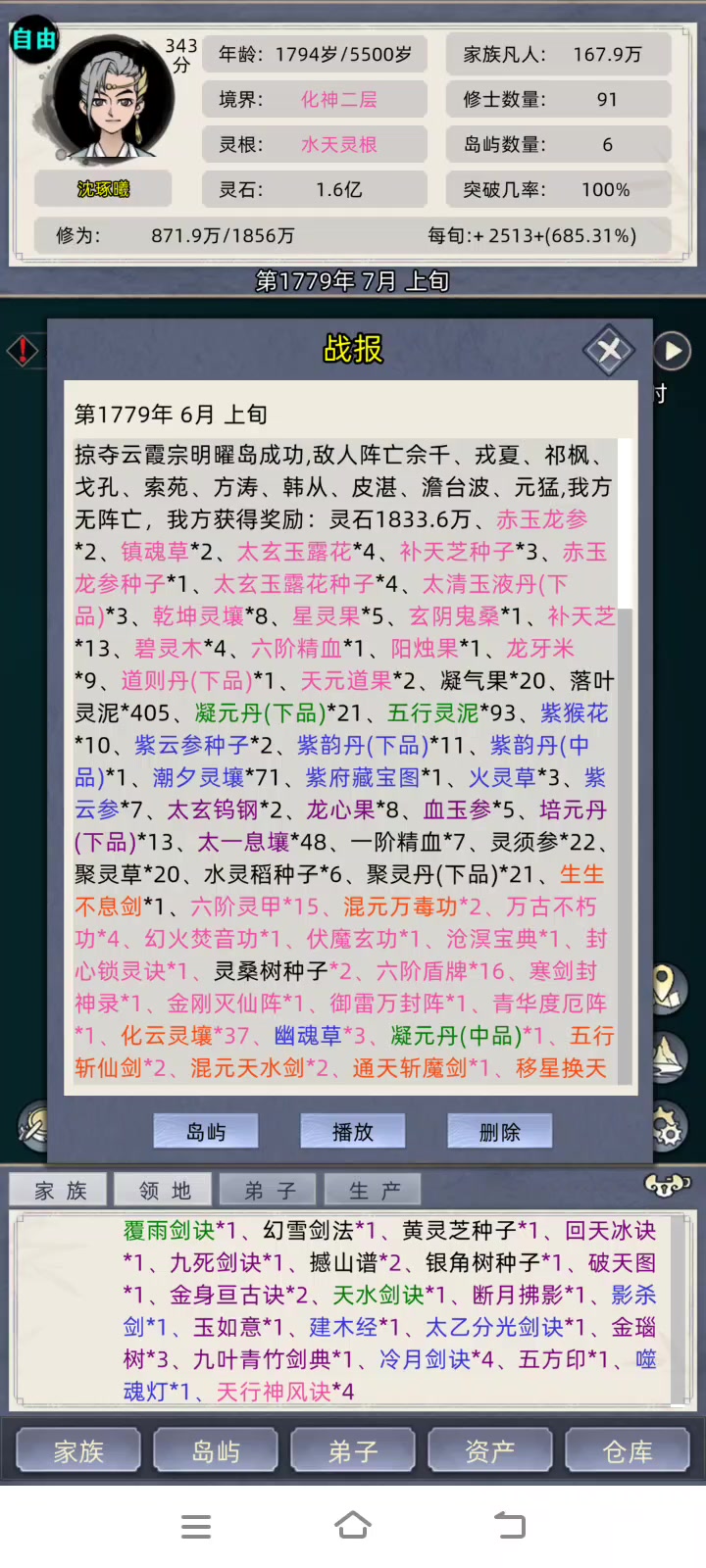Screen dimensions: 706x1568
Task: Open the 资产 assets menu
Action: click(x=490, y=1451)
